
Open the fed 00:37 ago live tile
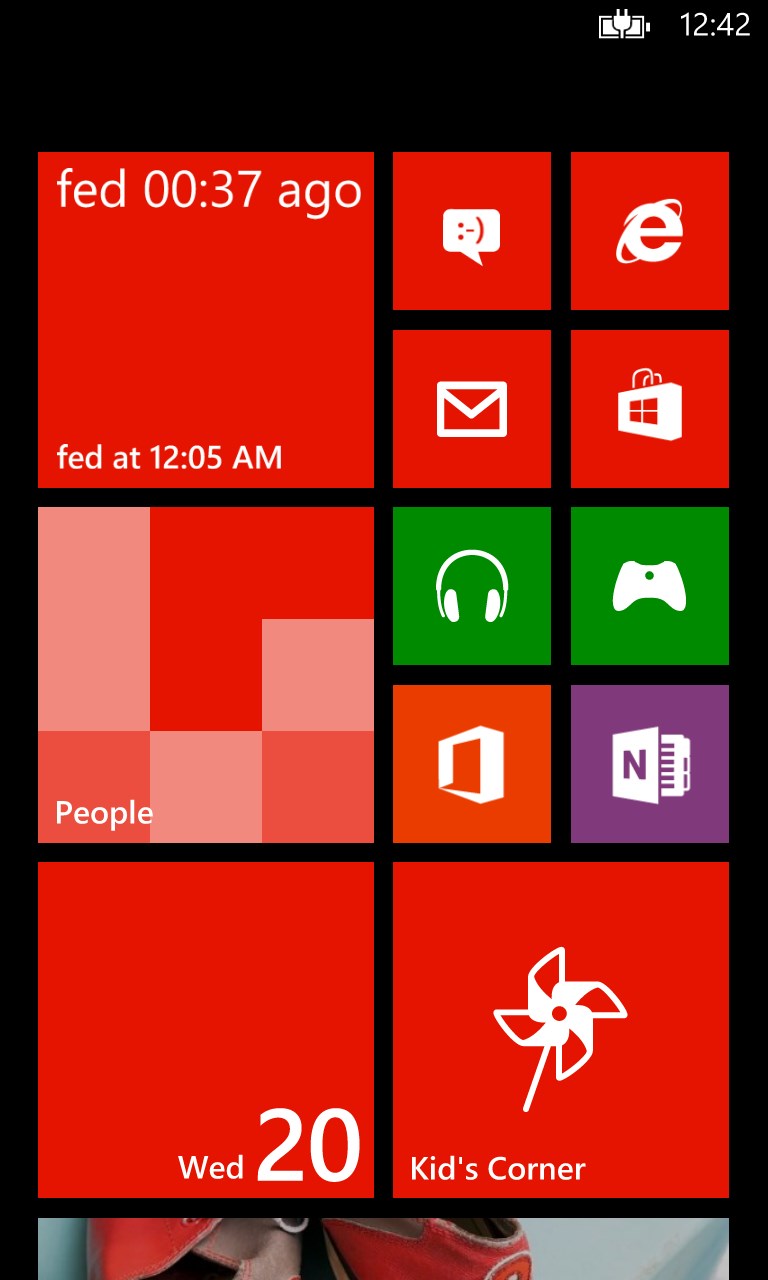[x=205, y=320]
